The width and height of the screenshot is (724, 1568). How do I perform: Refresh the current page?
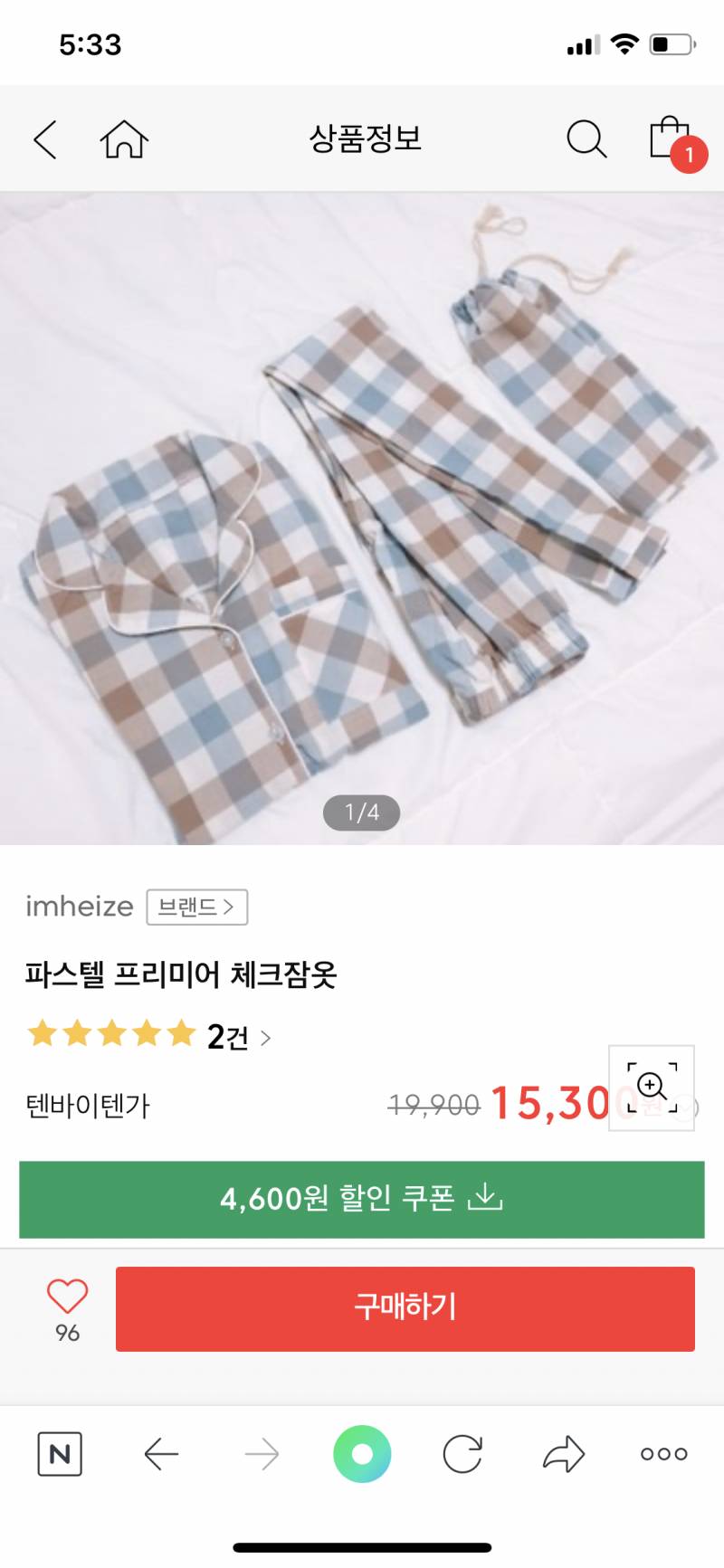pos(462,1454)
